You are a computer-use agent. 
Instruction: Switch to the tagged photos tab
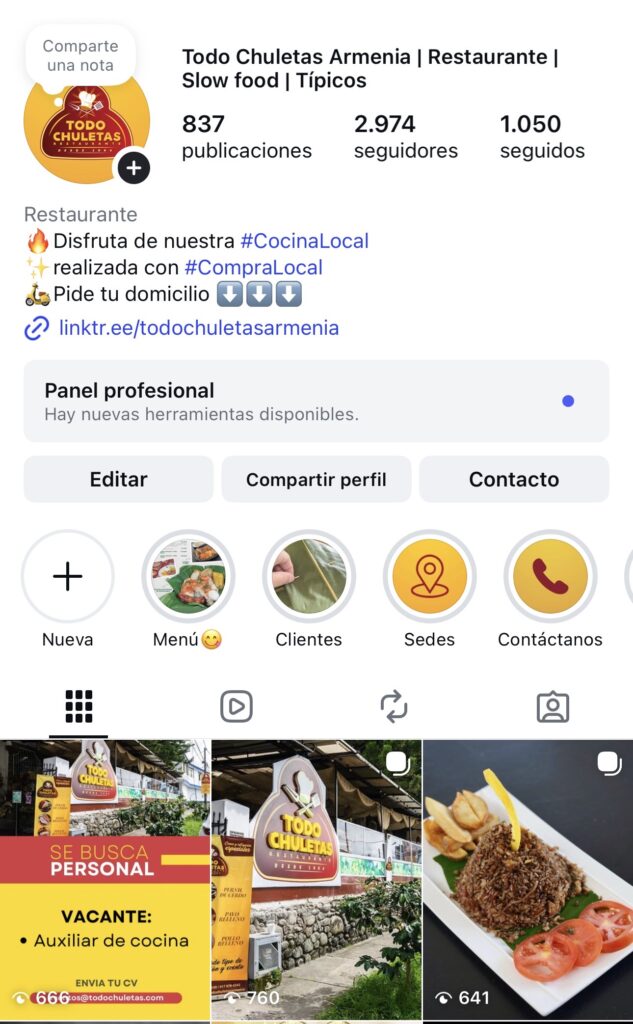point(552,706)
